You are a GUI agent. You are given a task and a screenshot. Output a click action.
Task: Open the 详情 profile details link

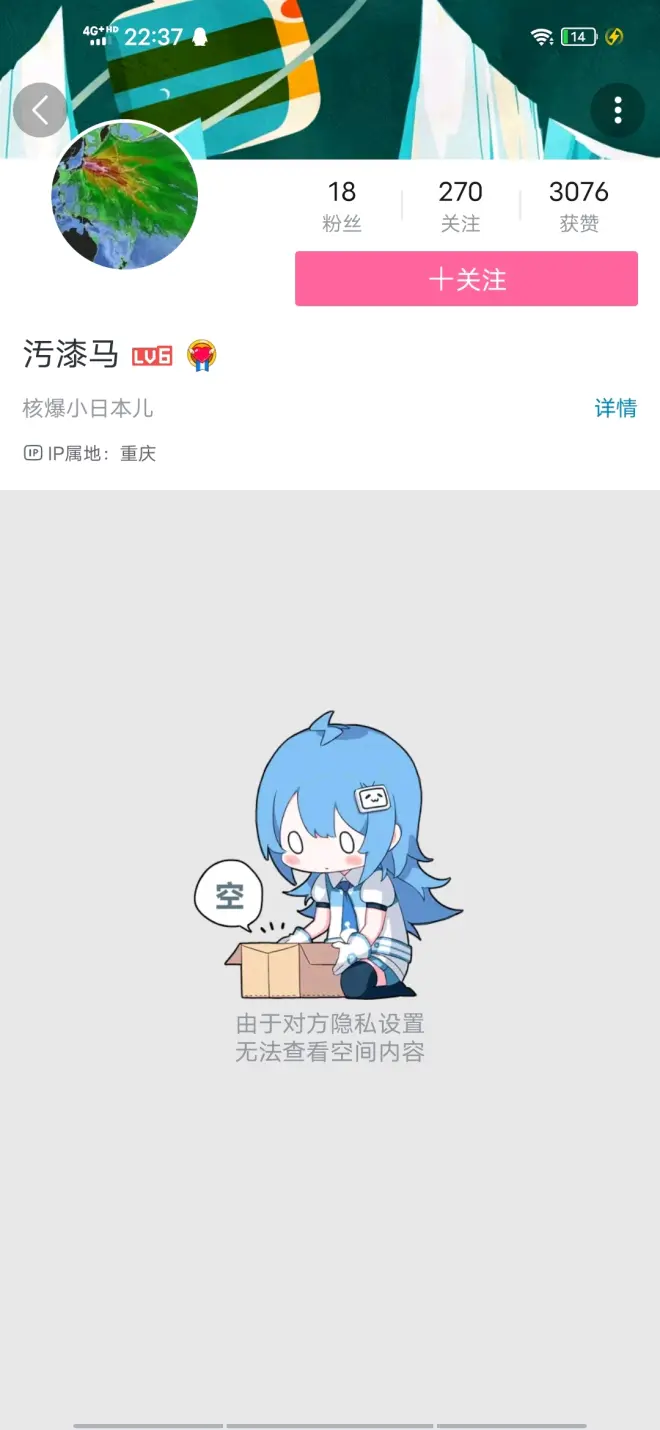click(x=615, y=408)
